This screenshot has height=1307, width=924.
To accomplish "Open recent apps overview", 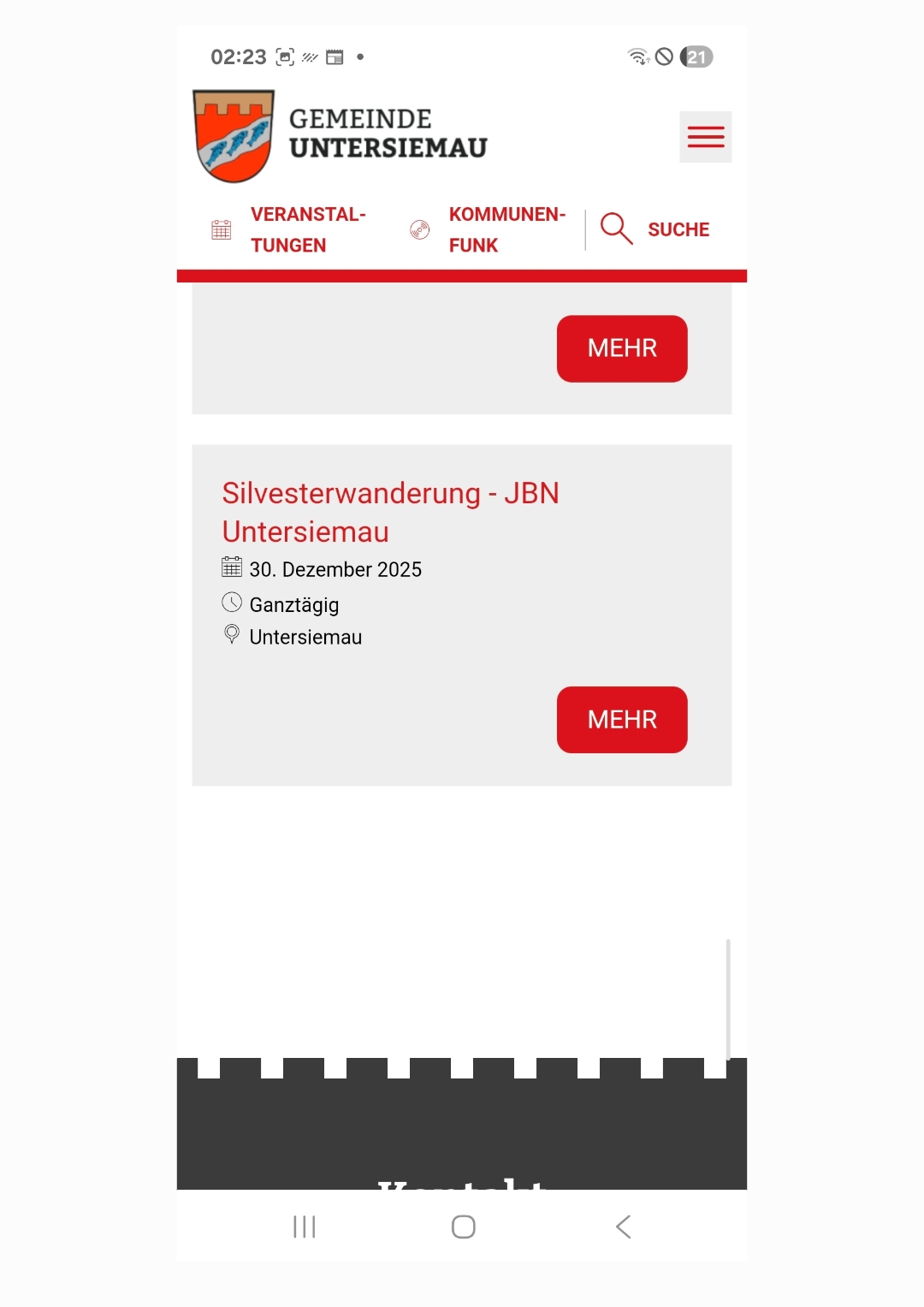I will (305, 1227).
